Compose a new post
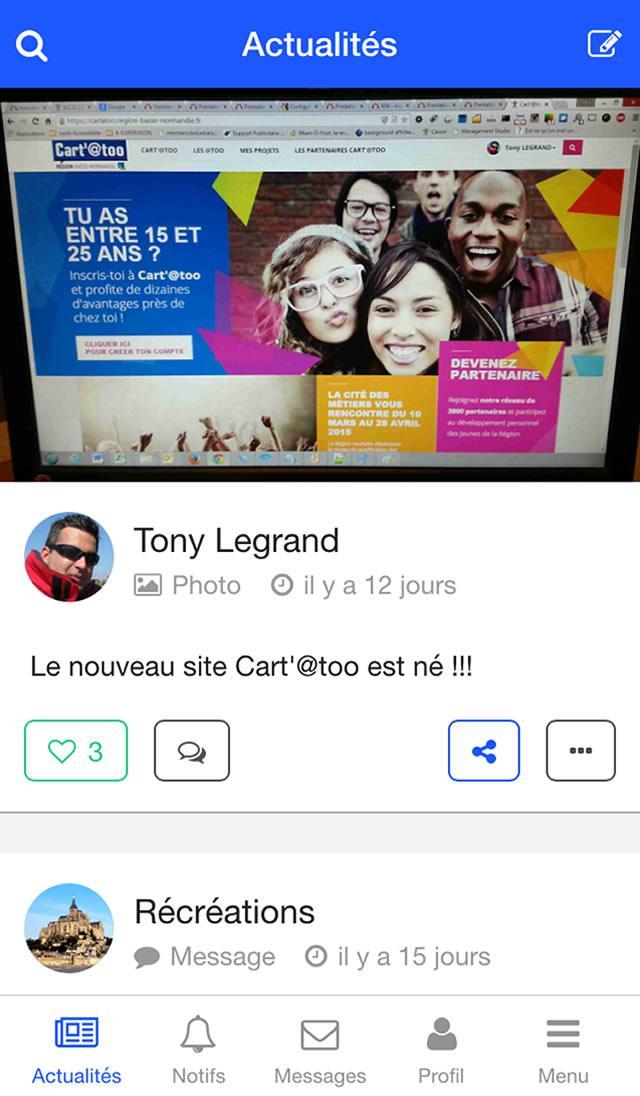 click(604, 44)
